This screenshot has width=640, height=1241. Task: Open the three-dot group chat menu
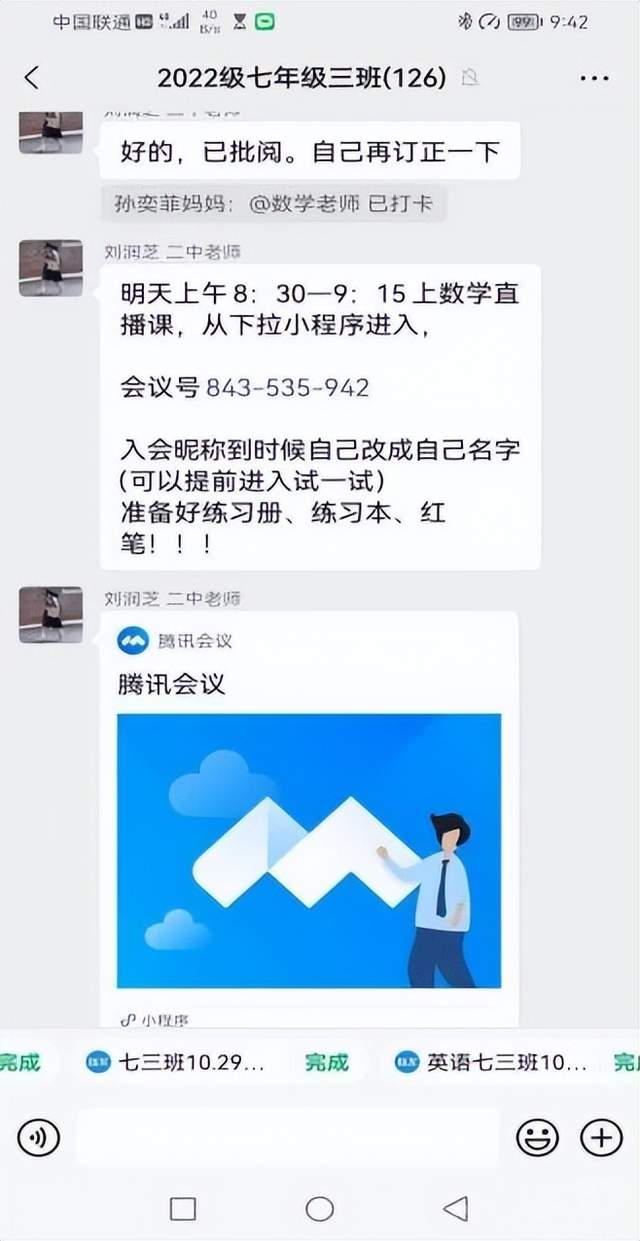594,78
